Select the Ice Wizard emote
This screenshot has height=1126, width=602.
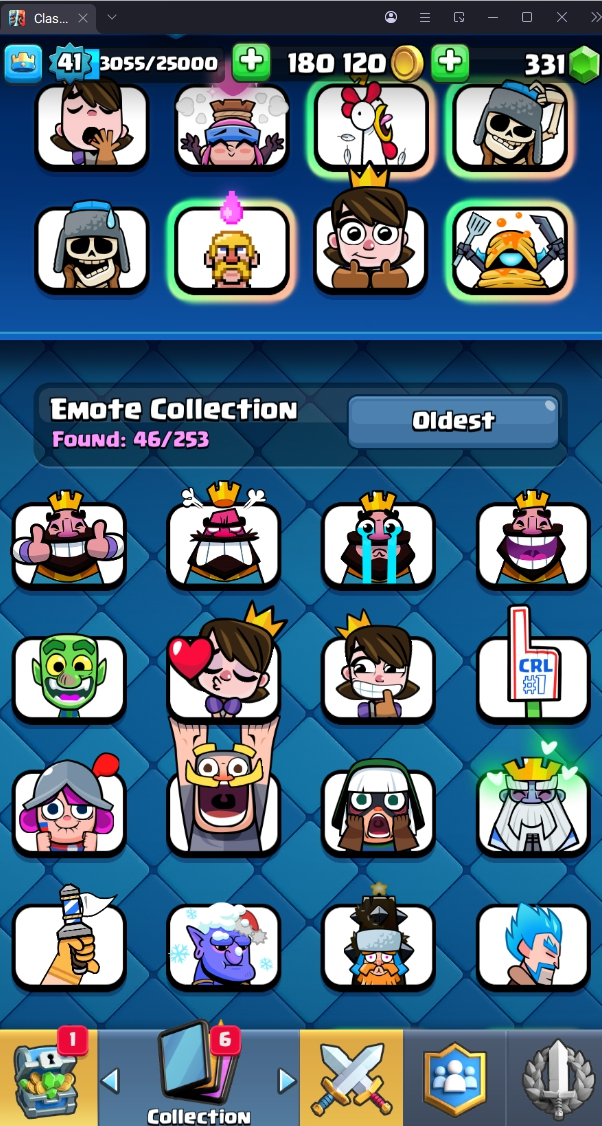coord(533,945)
